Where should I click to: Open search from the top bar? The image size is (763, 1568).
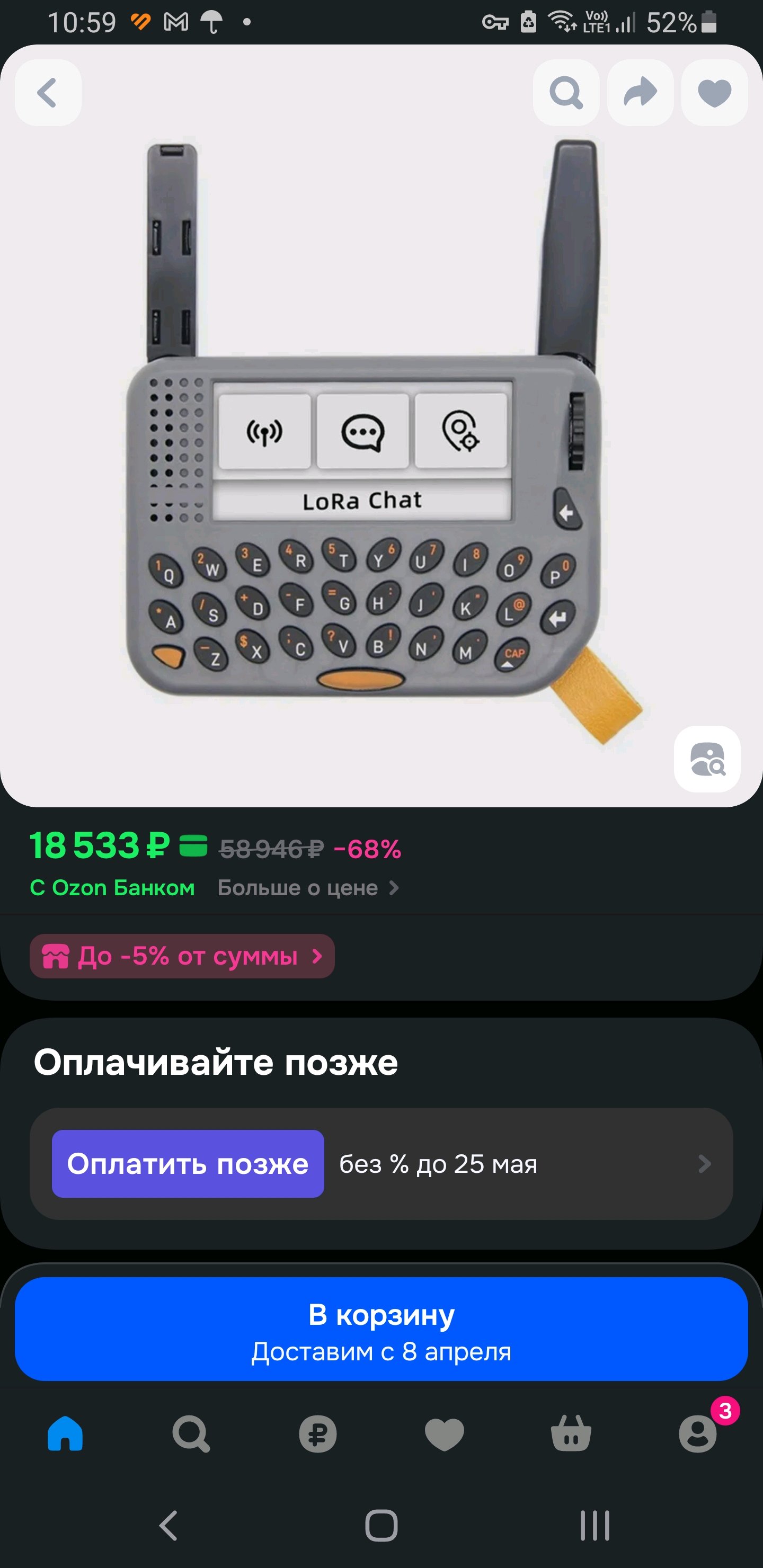click(566, 93)
